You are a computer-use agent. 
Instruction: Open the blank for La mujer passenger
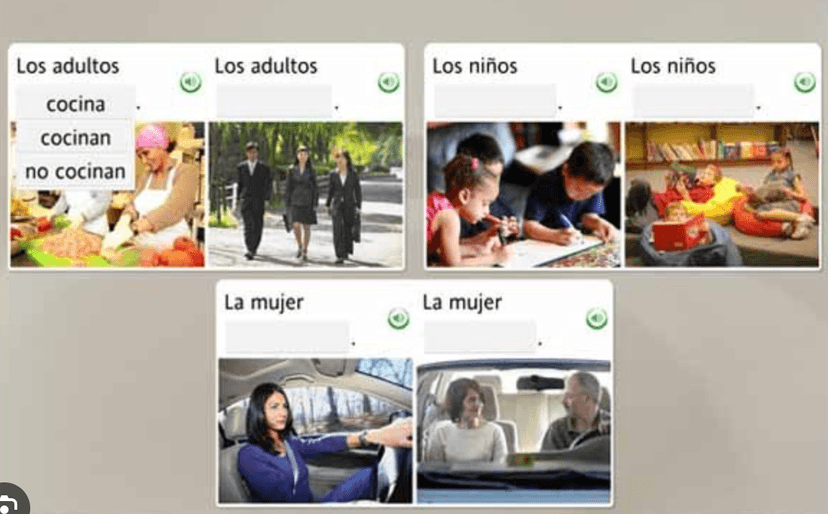coord(480,337)
